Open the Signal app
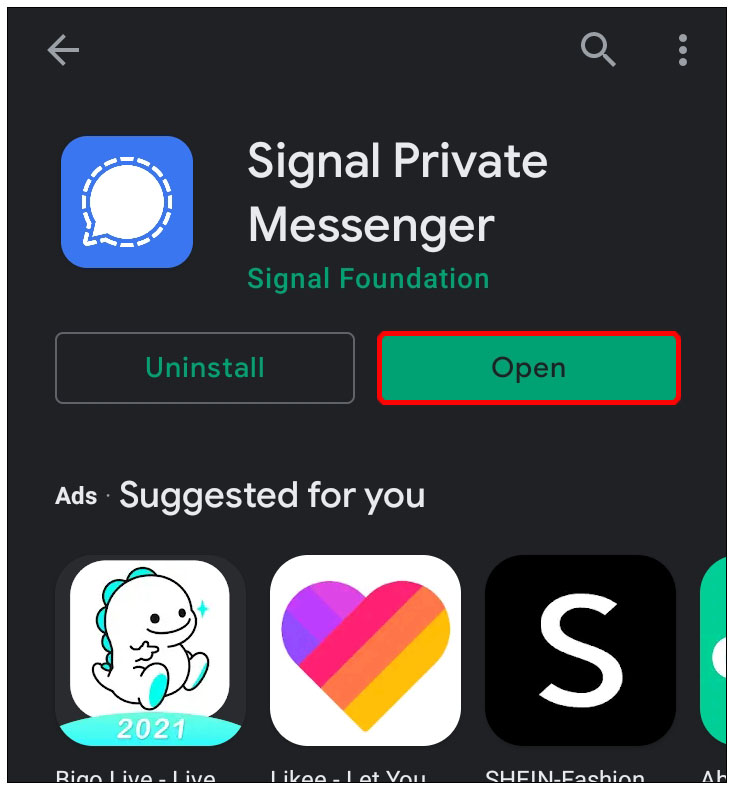Screen dimensions: 735x791 [529, 368]
